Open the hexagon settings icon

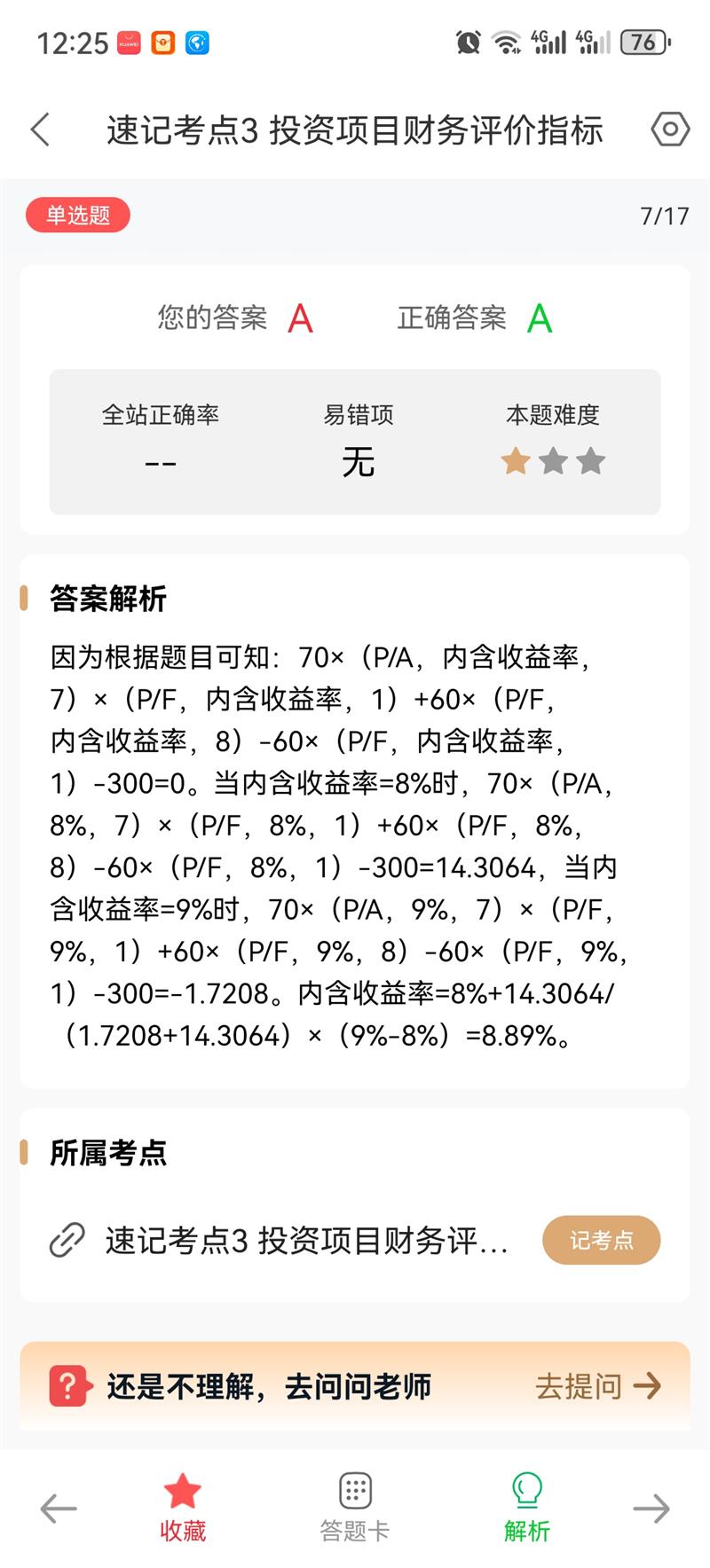click(x=670, y=129)
